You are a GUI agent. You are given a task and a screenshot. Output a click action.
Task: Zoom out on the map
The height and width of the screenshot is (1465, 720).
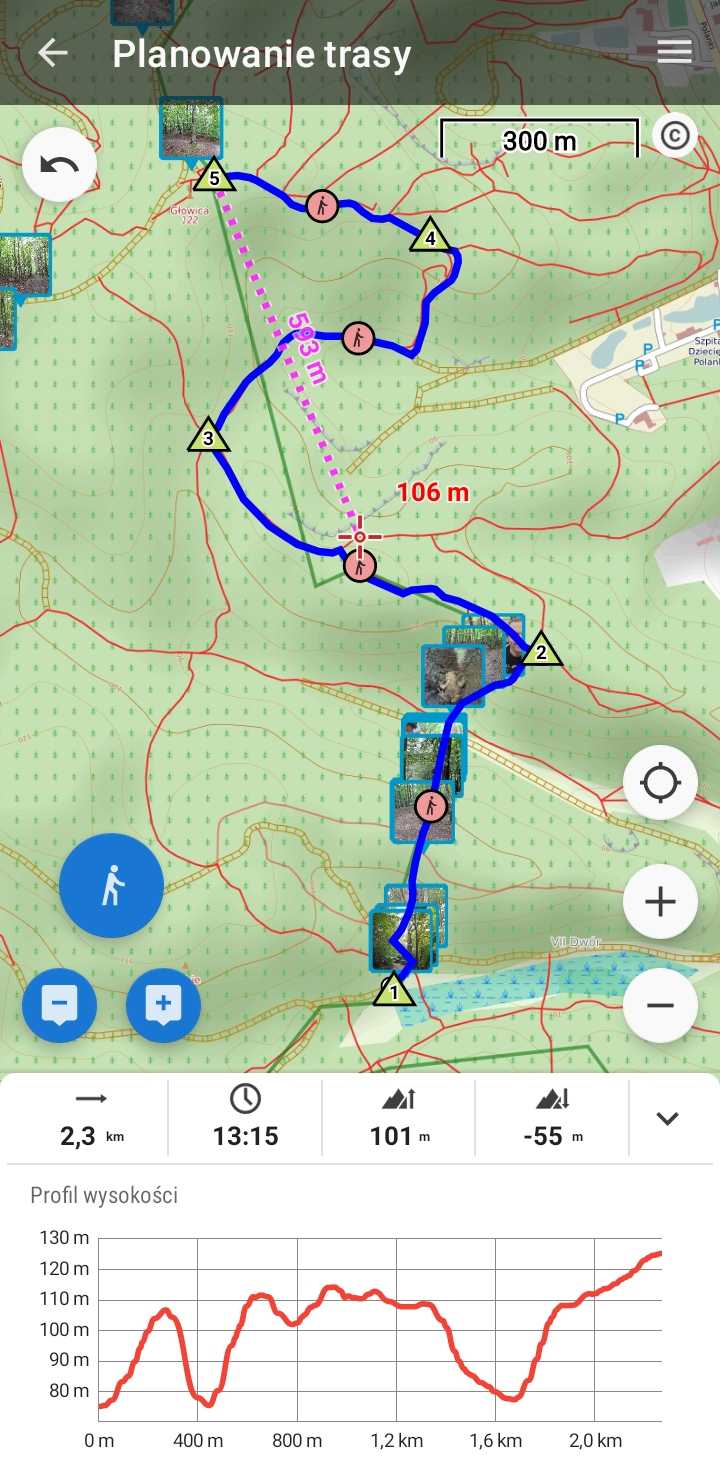[660, 1005]
